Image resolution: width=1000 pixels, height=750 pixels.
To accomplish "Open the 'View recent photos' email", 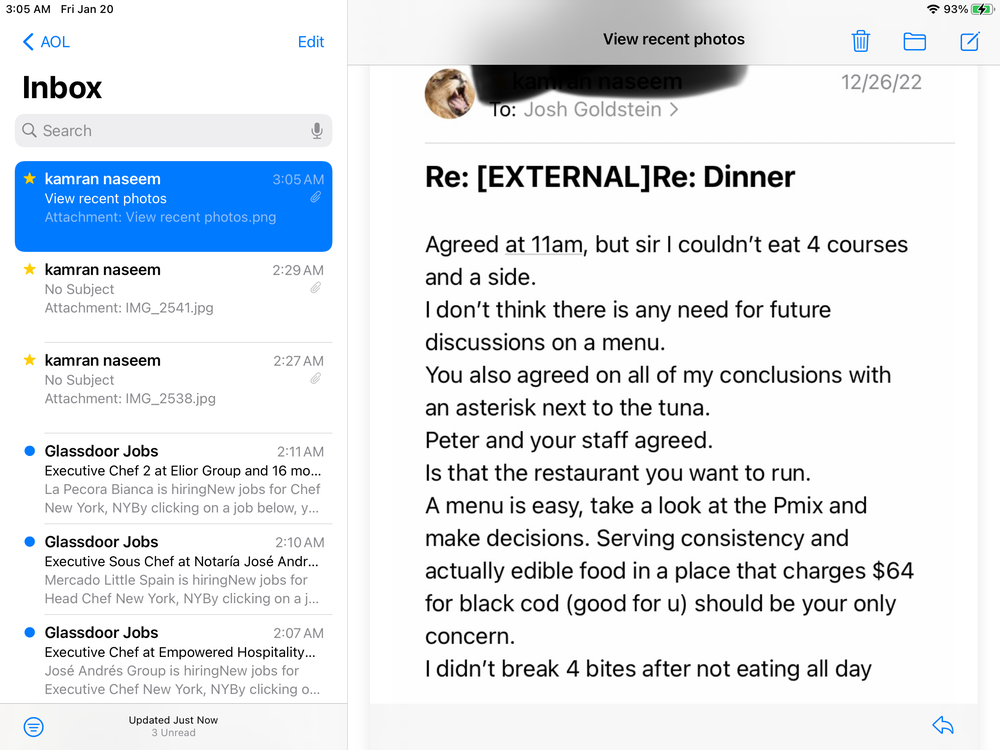I will pos(173,206).
